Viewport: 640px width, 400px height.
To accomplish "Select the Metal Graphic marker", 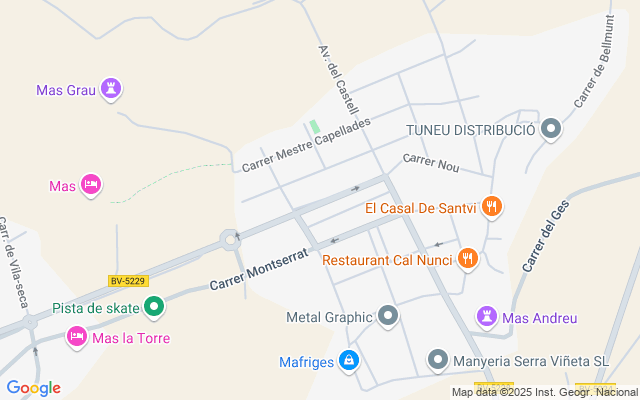I will click(x=389, y=317).
